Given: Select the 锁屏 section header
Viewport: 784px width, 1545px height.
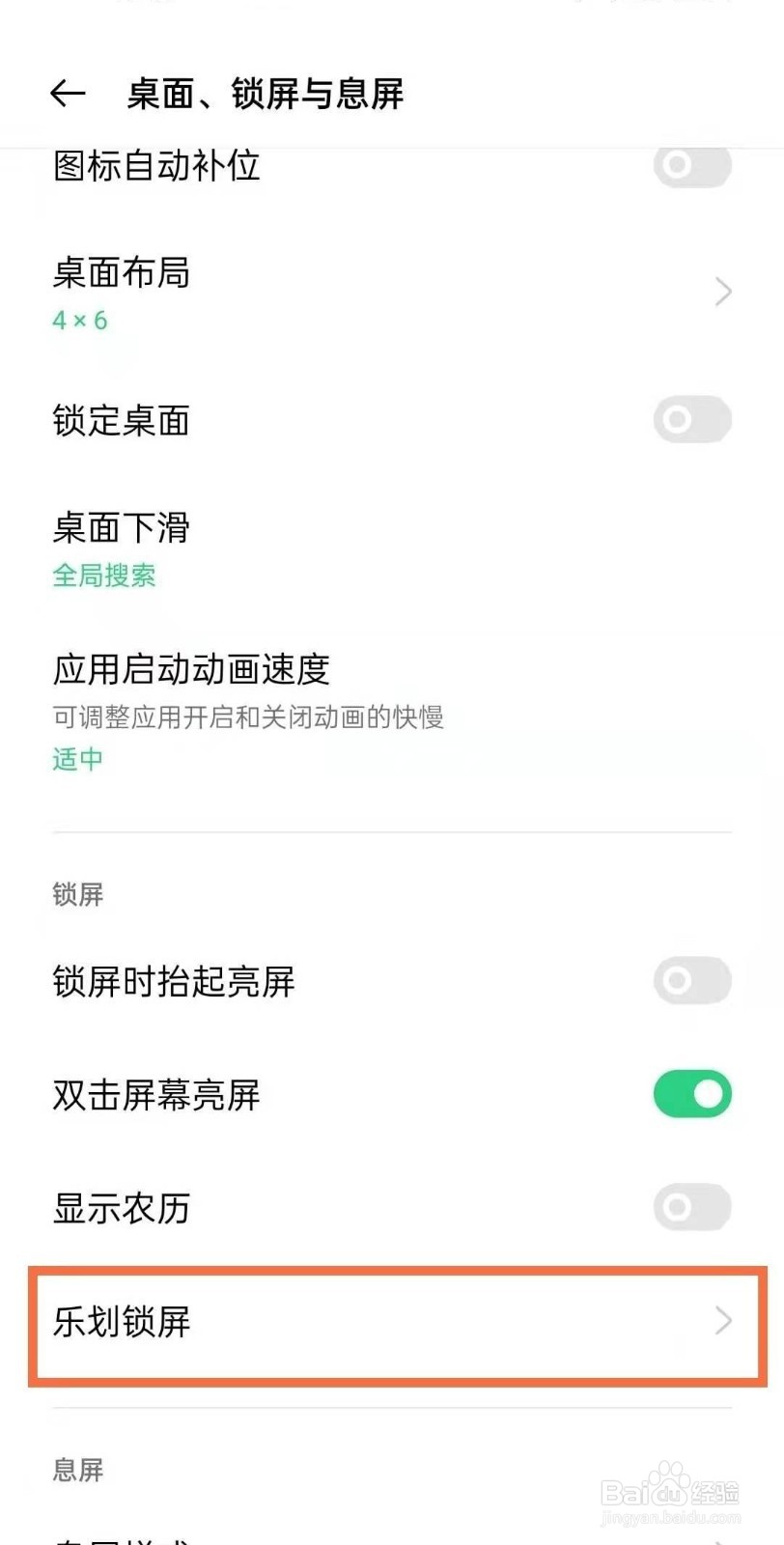Looking at the screenshot, I should tap(77, 895).
